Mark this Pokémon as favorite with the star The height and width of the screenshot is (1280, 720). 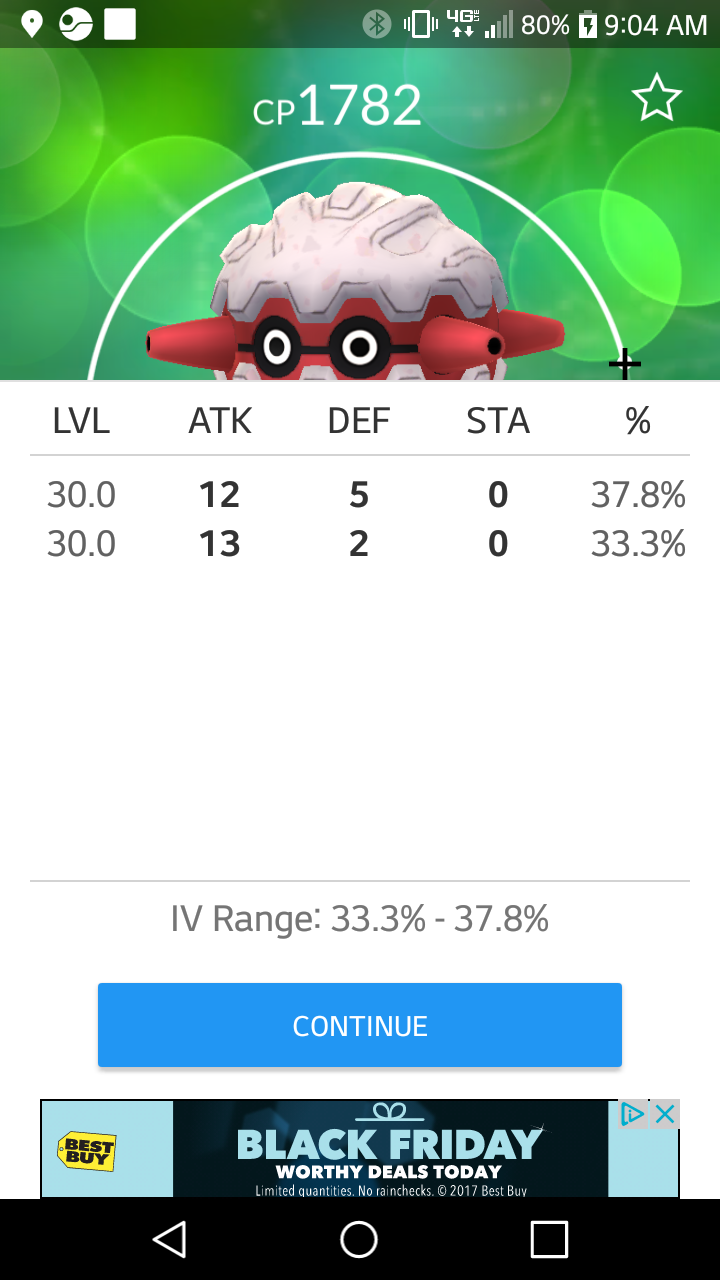click(x=656, y=99)
